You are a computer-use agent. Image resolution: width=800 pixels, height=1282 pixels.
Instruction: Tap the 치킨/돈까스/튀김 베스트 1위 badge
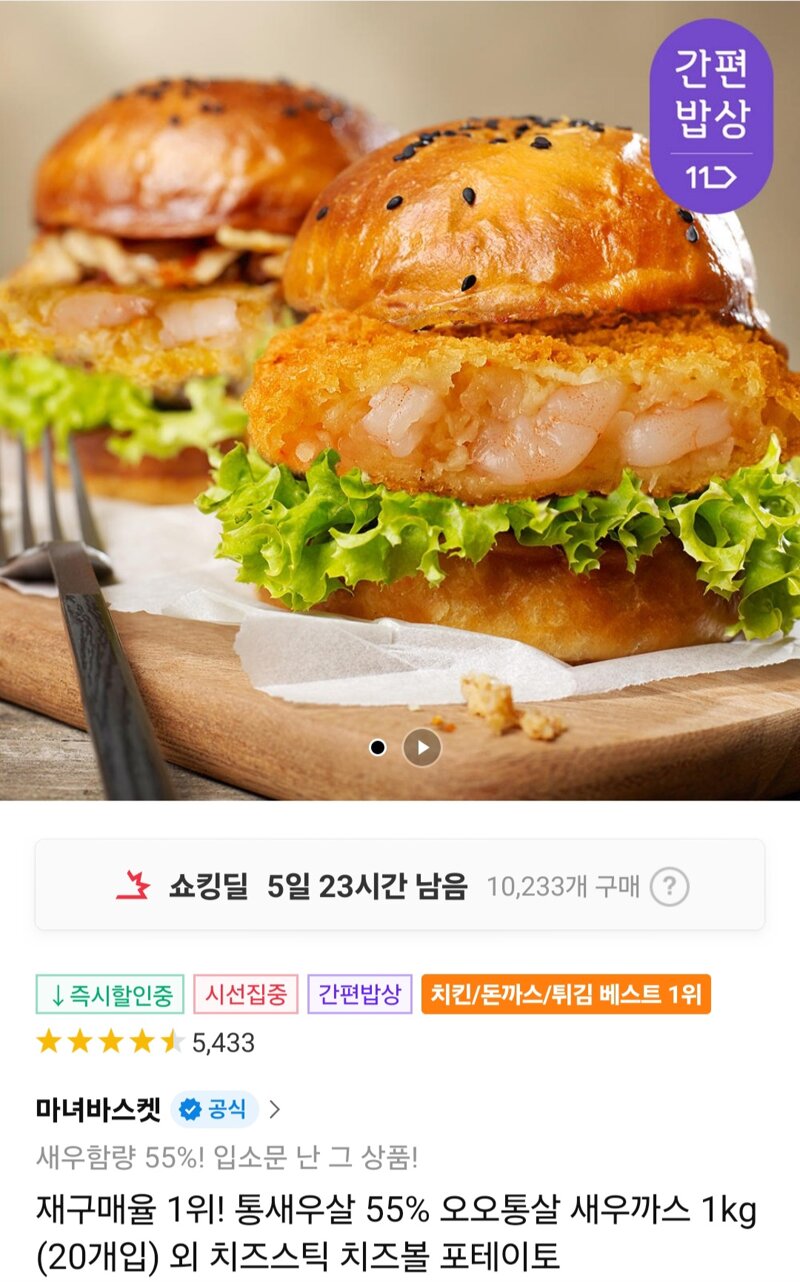click(x=566, y=994)
